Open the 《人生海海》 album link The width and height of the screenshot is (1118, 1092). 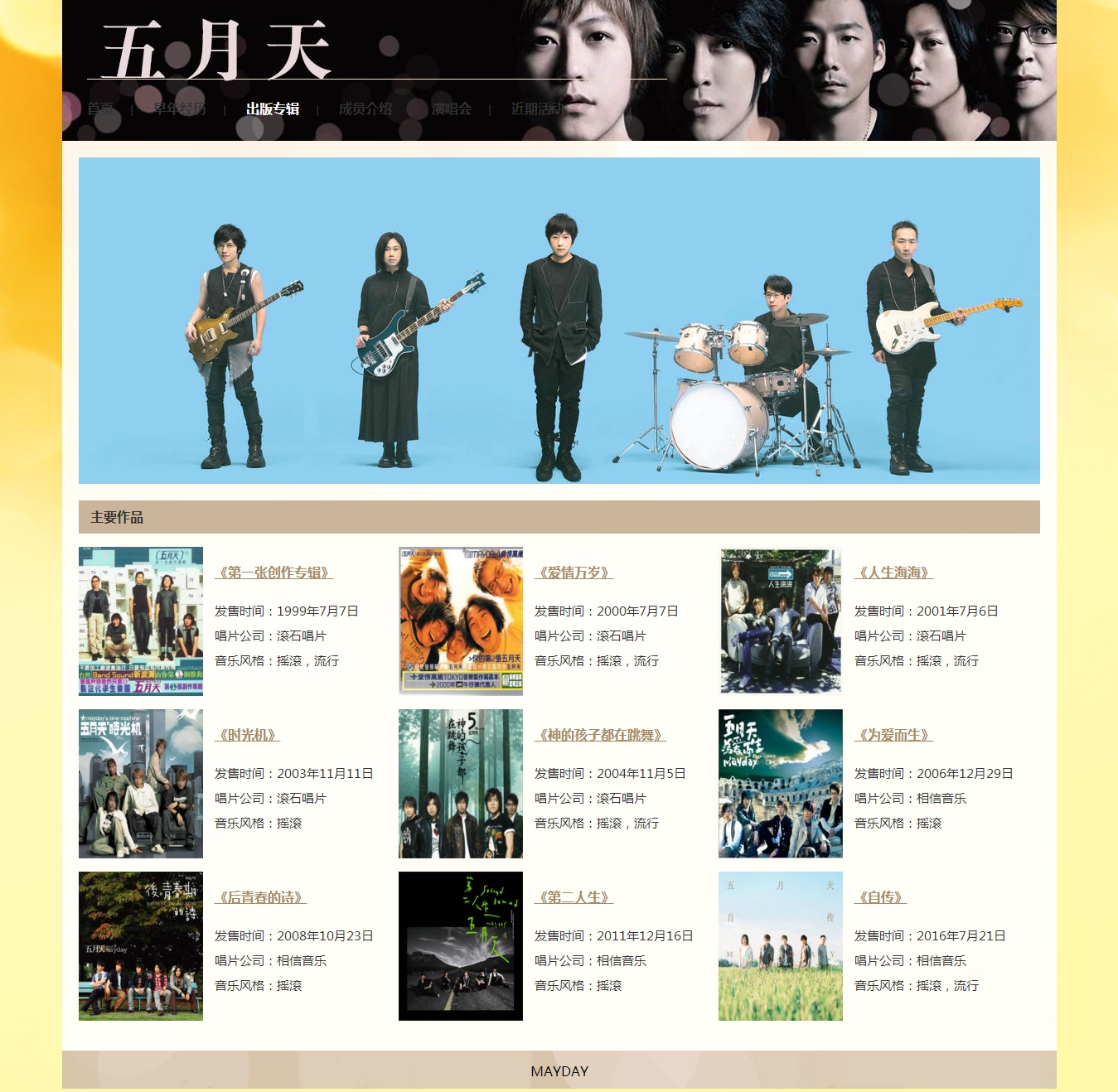pos(893,573)
